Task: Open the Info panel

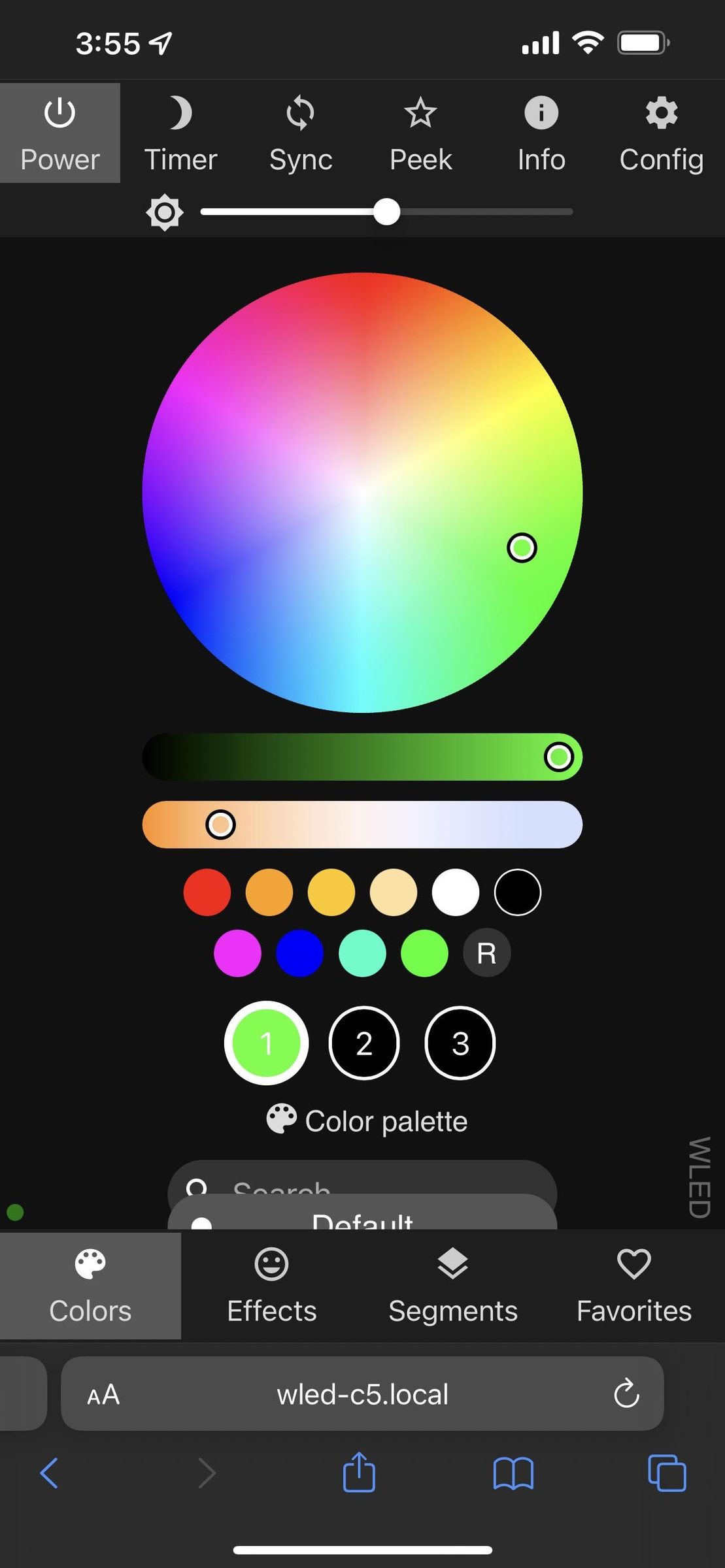Action: coord(541,133)
